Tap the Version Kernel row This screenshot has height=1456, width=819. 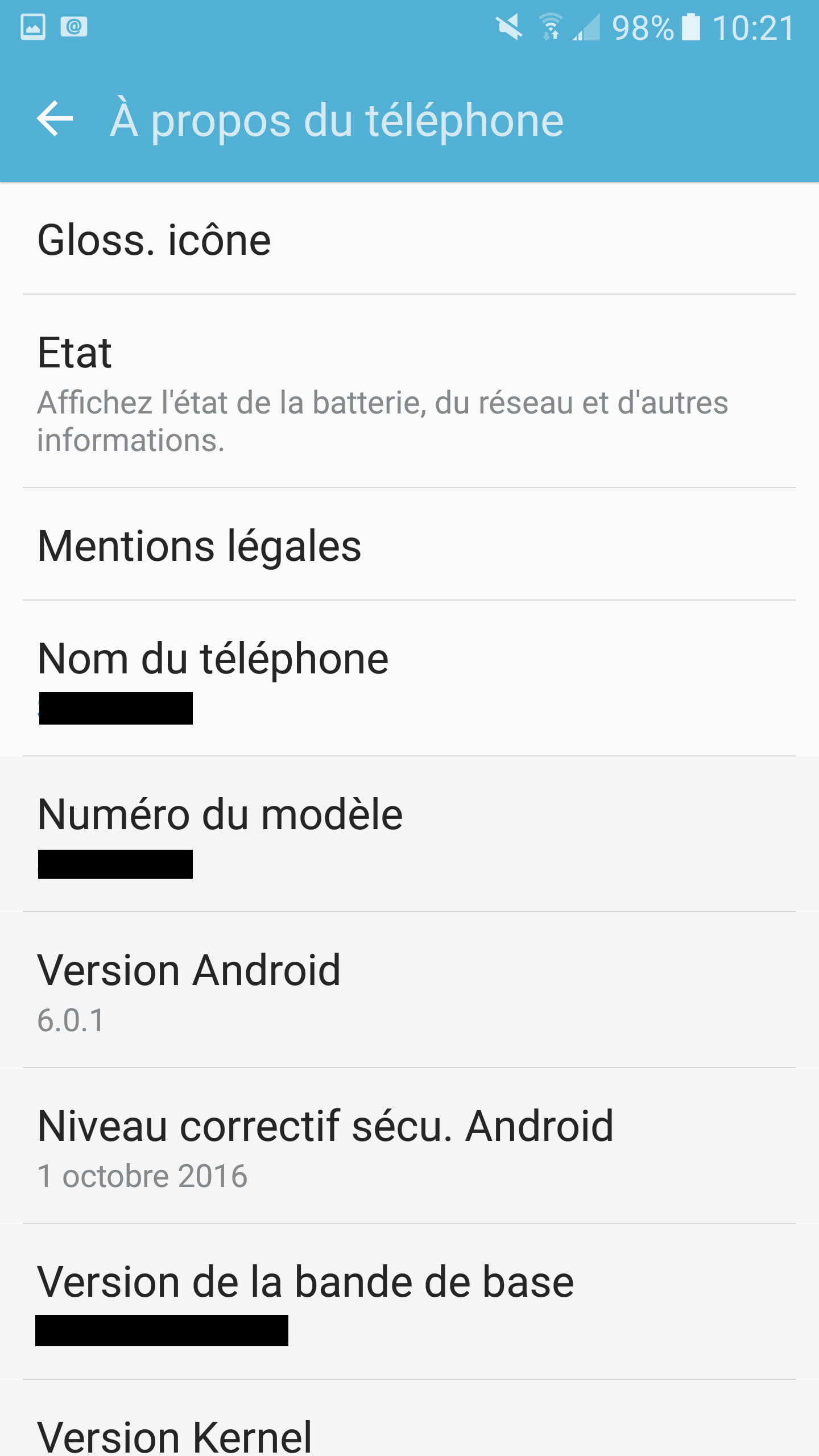click(x=409, y=1418)
